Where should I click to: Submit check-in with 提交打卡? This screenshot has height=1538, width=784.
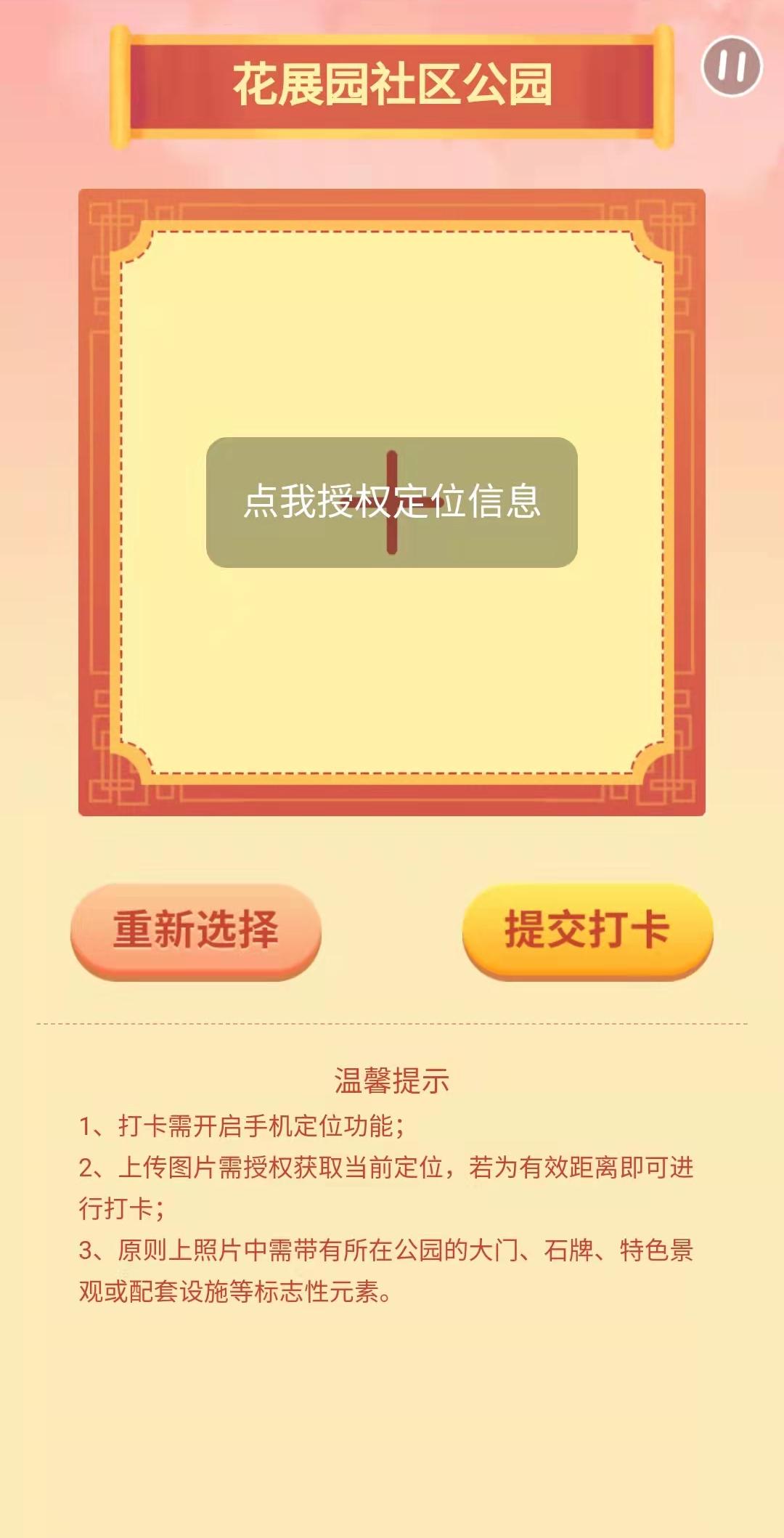pyautogui.click(x=587, y=930)
